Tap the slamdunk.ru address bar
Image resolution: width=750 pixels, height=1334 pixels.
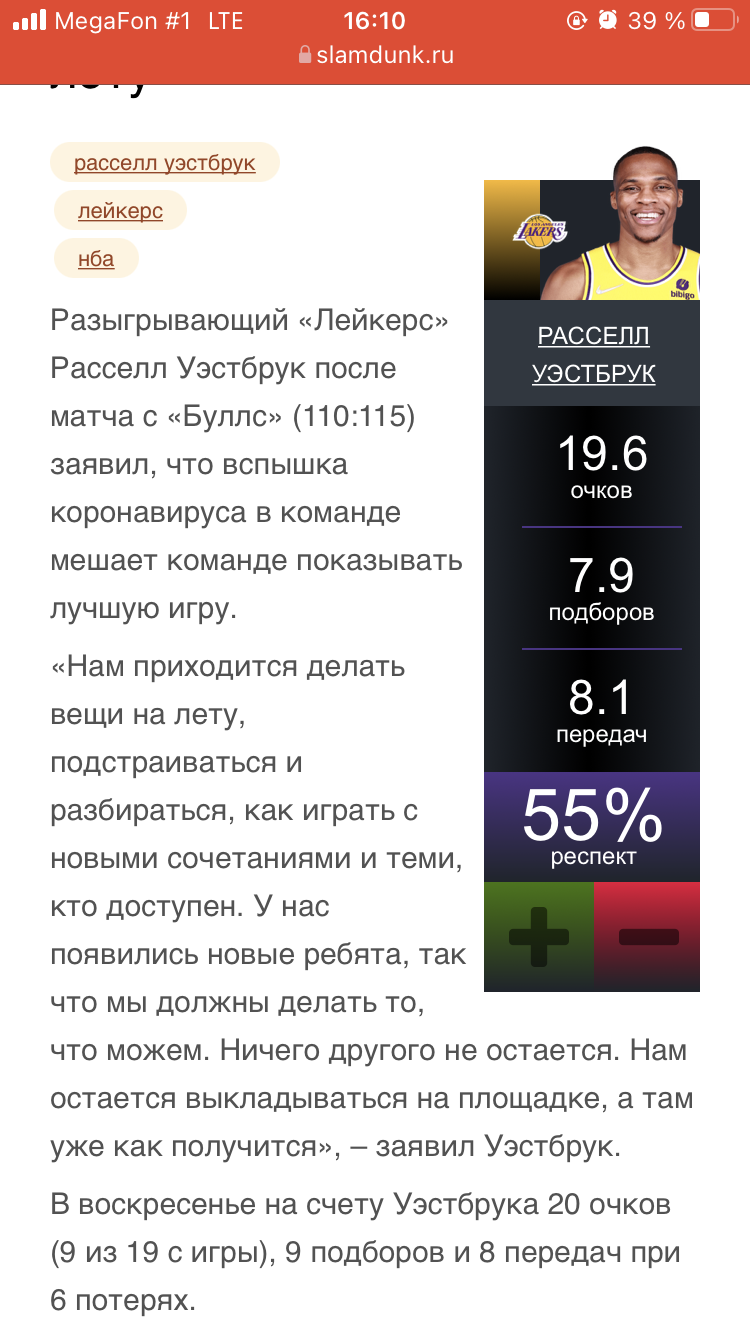click(x=375, y=56)
